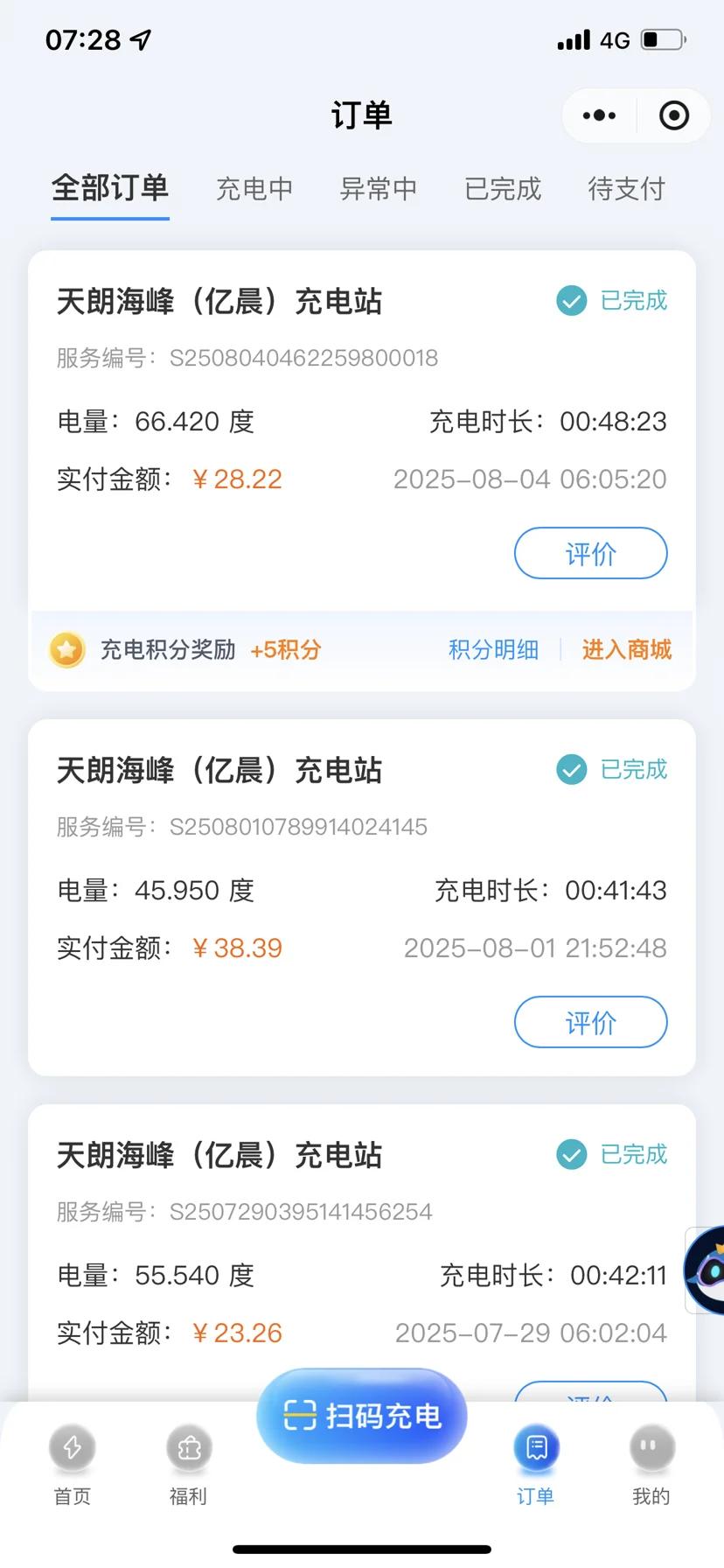Close the mini program with the circle icon
724x1568 pixels.
tap(674, 115)
